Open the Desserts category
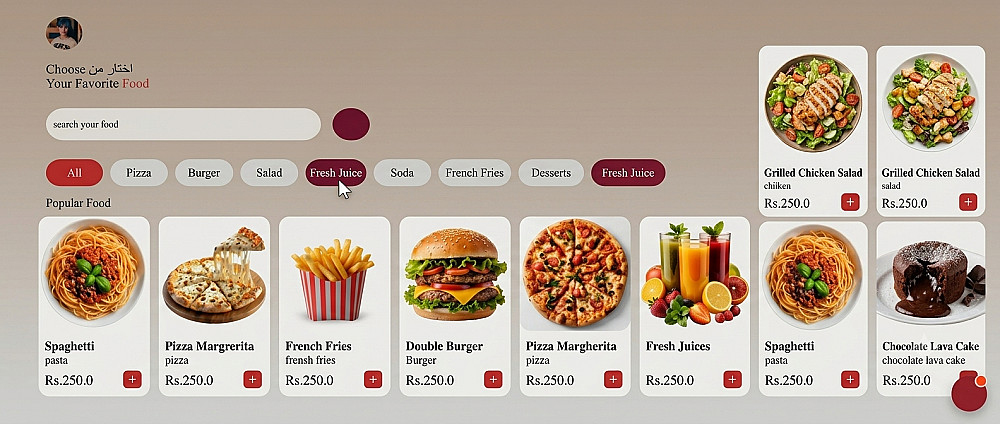 (551, 173)
